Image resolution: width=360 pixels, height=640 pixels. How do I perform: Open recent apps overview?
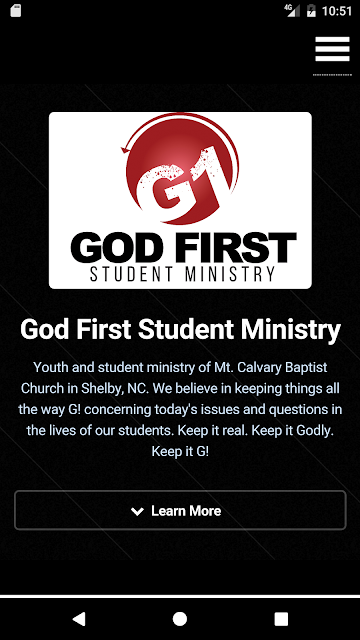tap(281, 619)
